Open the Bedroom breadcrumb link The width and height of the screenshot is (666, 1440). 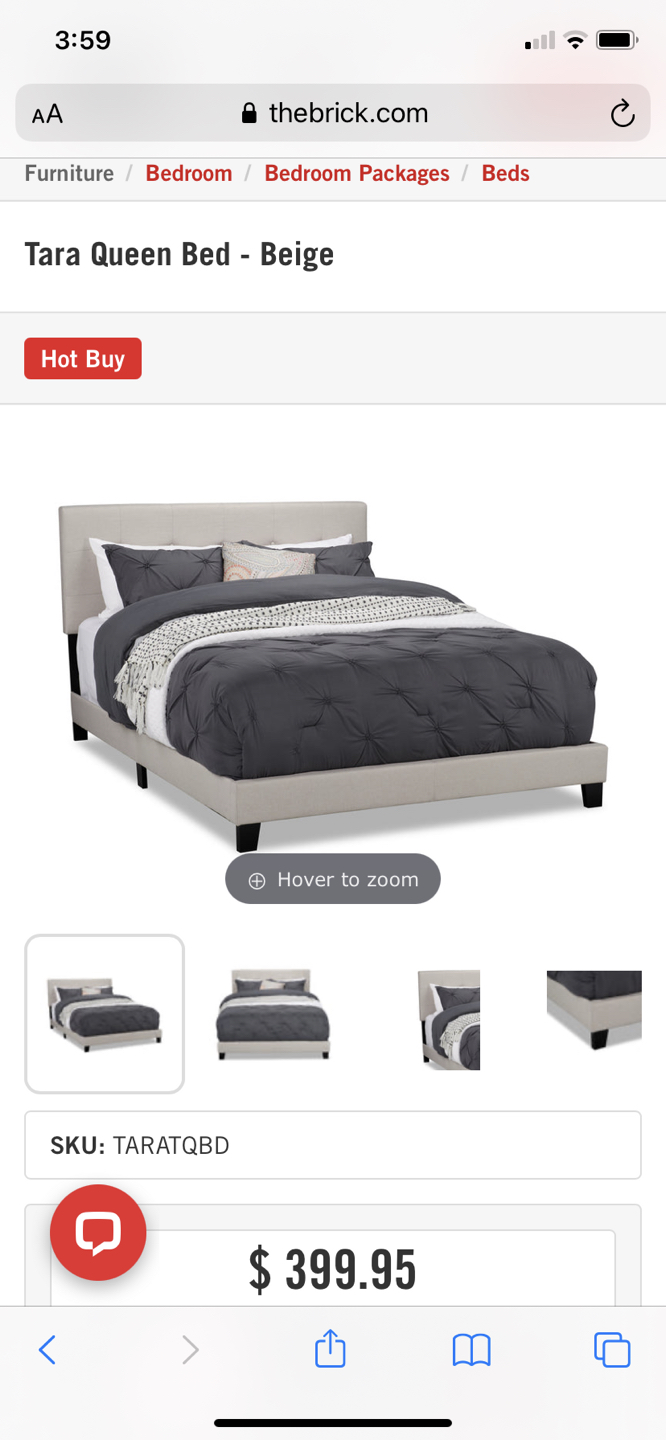[x=188, y=173]
